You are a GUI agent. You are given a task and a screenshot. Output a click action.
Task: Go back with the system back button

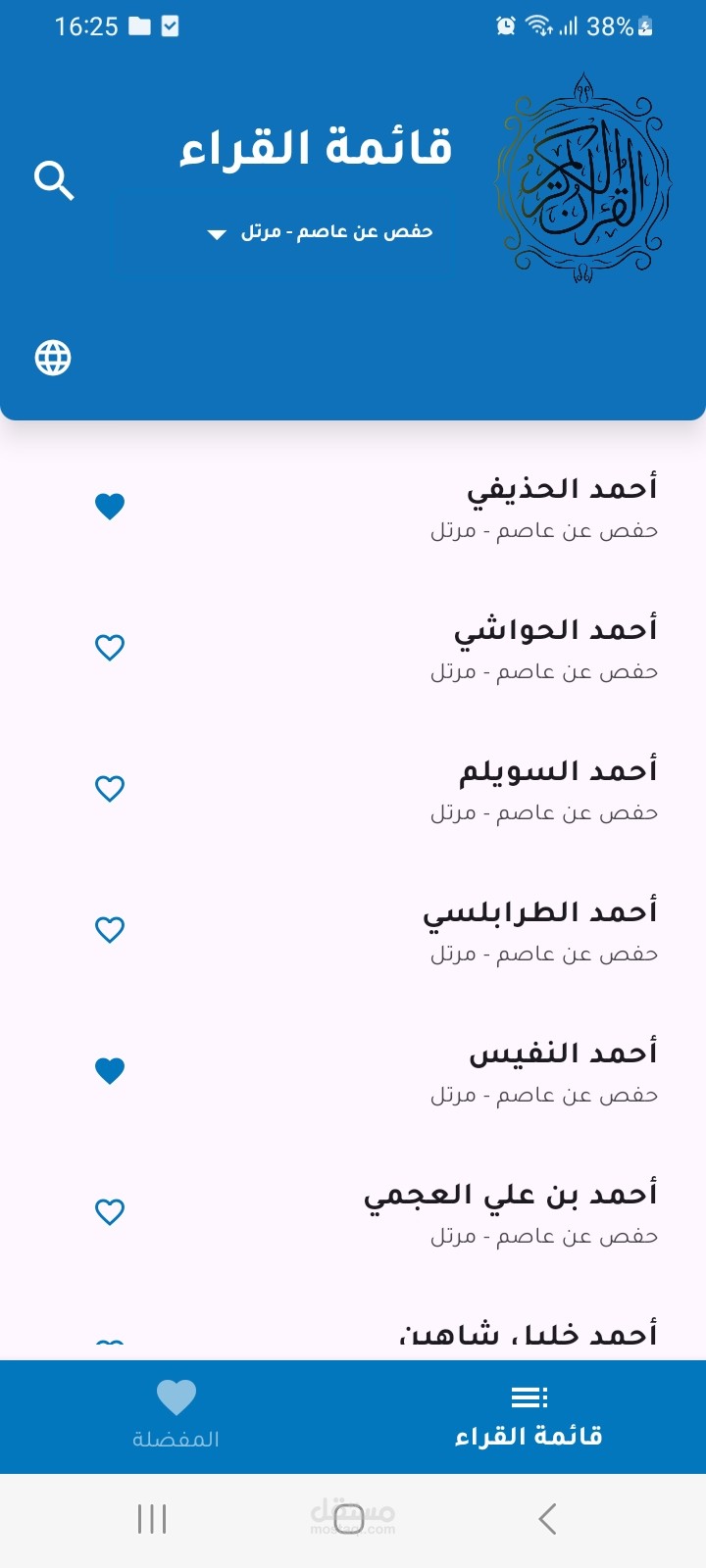[x=547, y=1519]
